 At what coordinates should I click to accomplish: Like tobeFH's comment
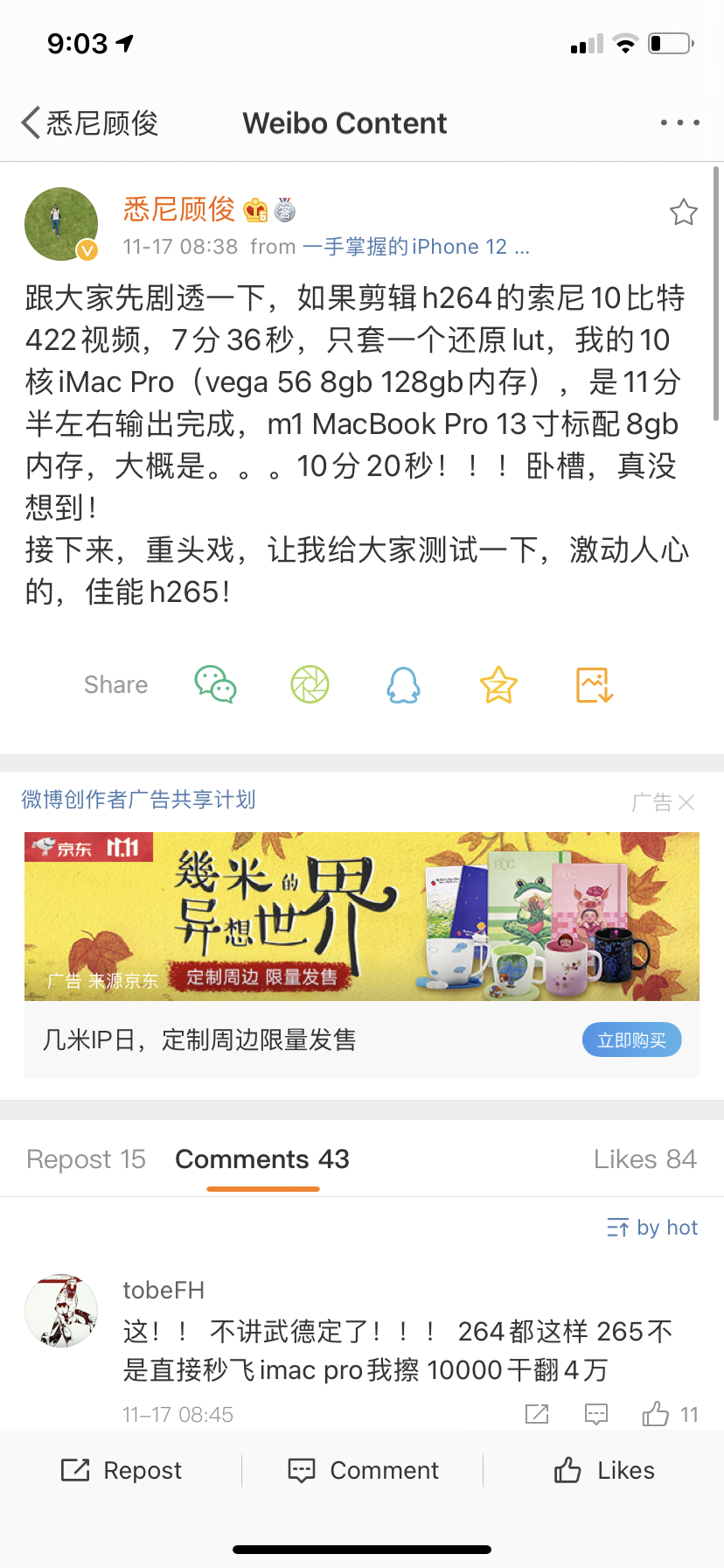(657, 1414)
